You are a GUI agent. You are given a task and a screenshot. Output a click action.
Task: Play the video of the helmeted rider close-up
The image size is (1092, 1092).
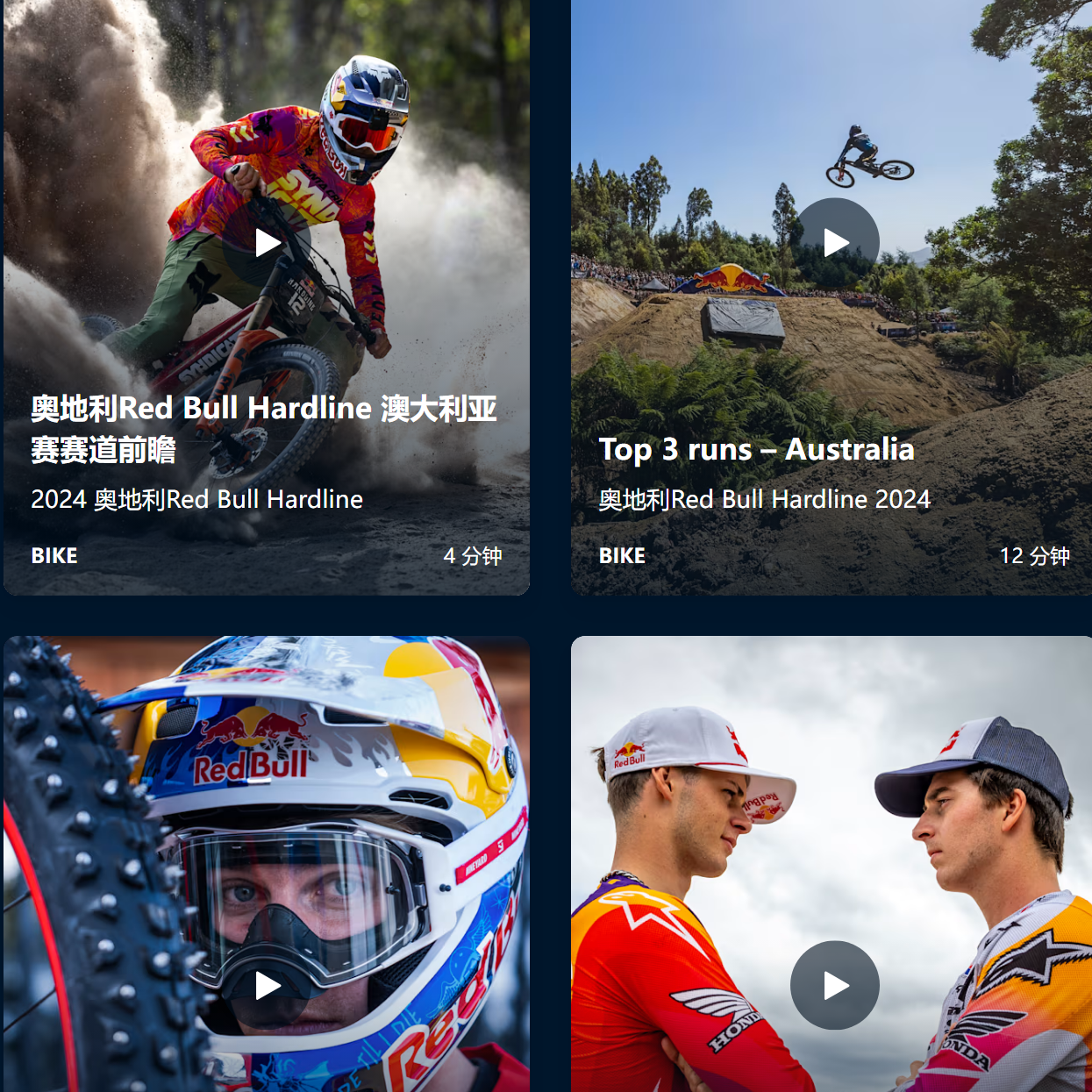(x=267, y=986)
